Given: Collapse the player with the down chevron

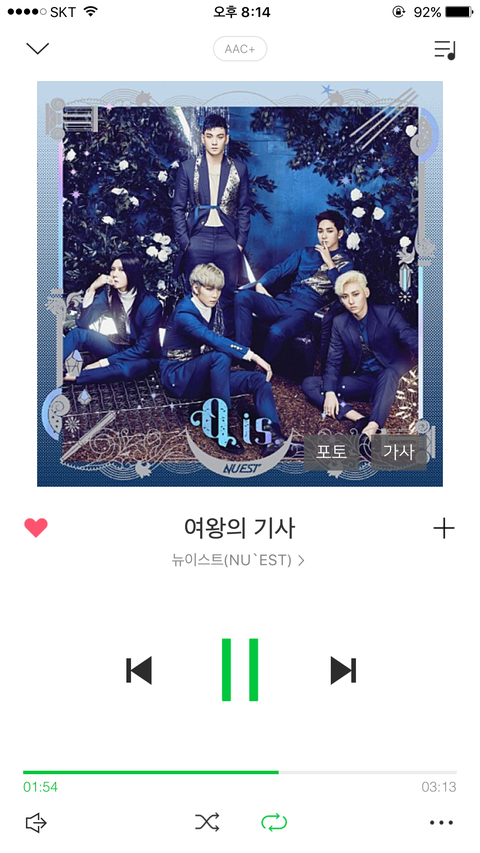Looking at the screenshot, I should tap(38, 48).
